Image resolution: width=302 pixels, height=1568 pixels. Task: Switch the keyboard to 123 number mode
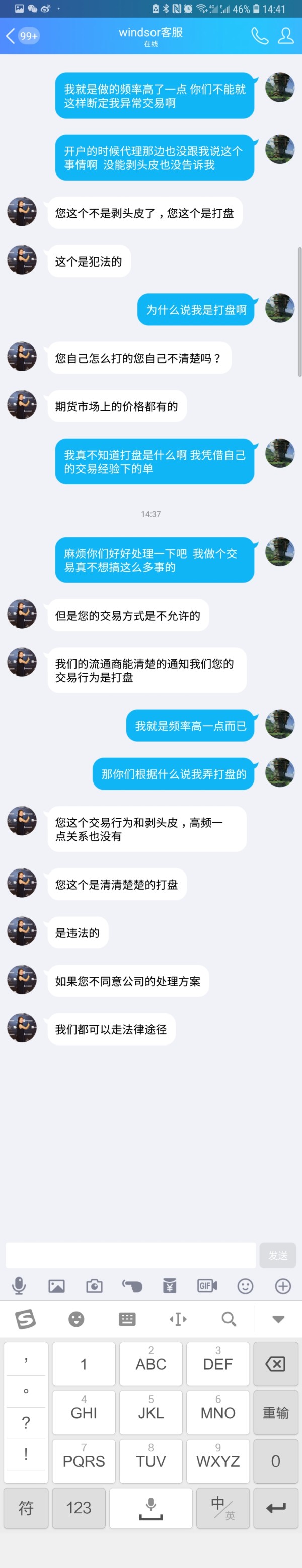(79, 1508)
